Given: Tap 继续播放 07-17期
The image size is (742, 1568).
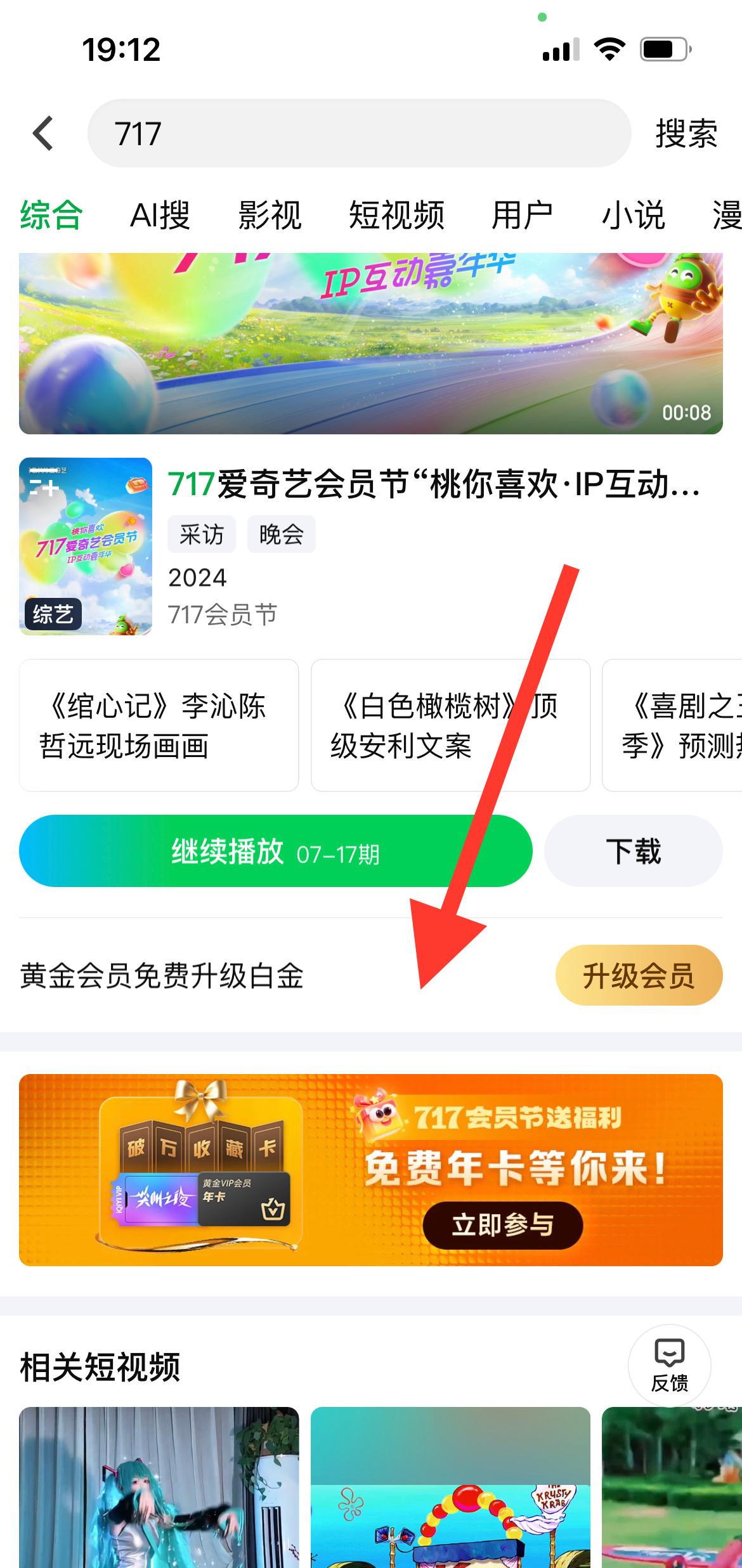Looking at the screenshot, I should [276, 851].
